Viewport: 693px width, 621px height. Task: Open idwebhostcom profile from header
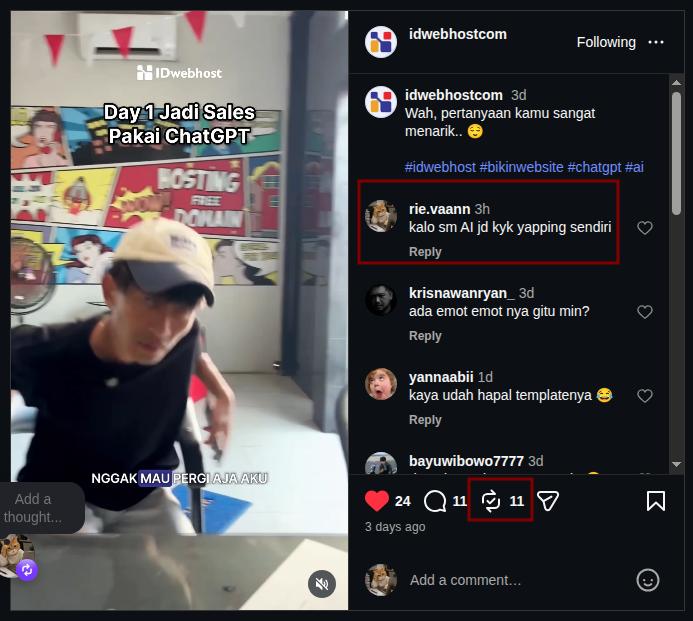coord(457,34)
